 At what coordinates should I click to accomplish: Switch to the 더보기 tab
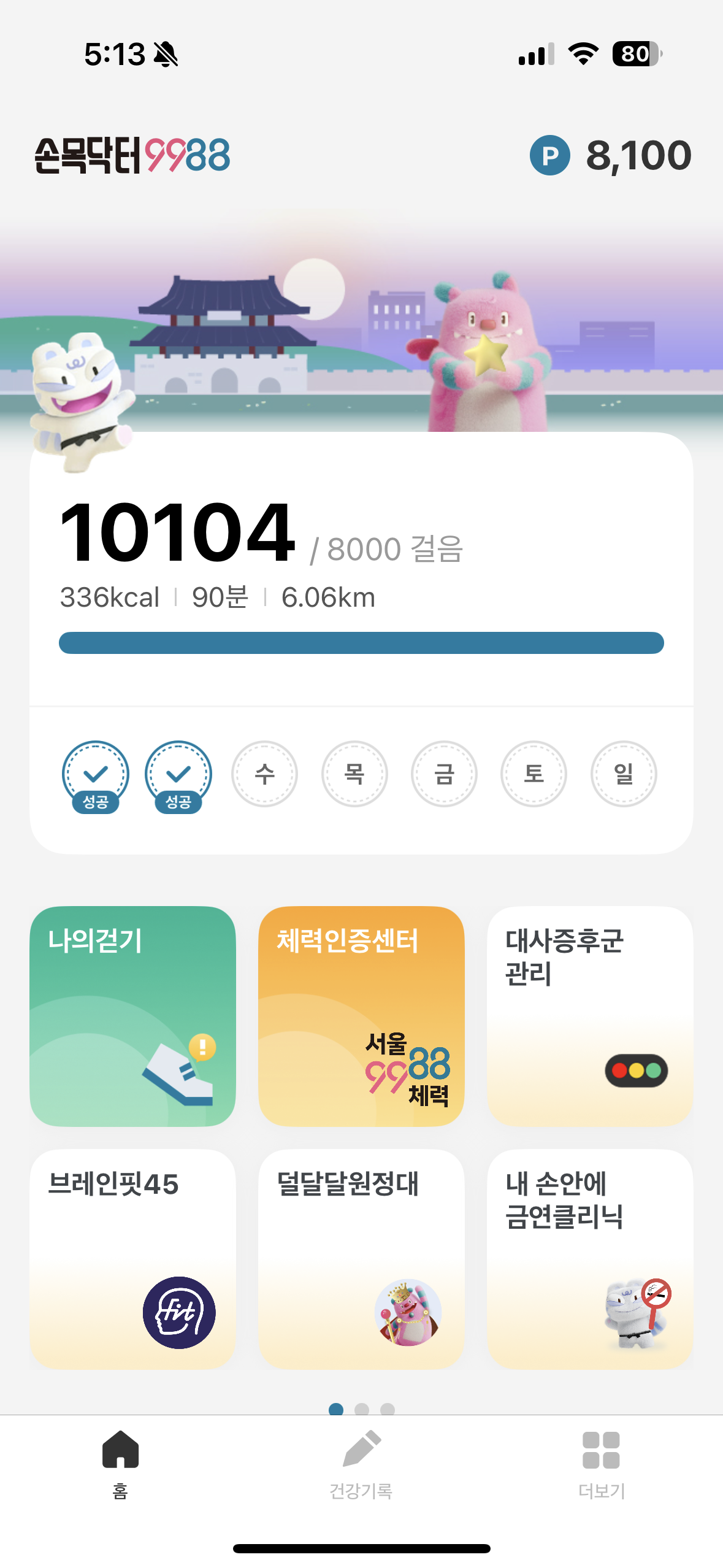point(601,1464)
